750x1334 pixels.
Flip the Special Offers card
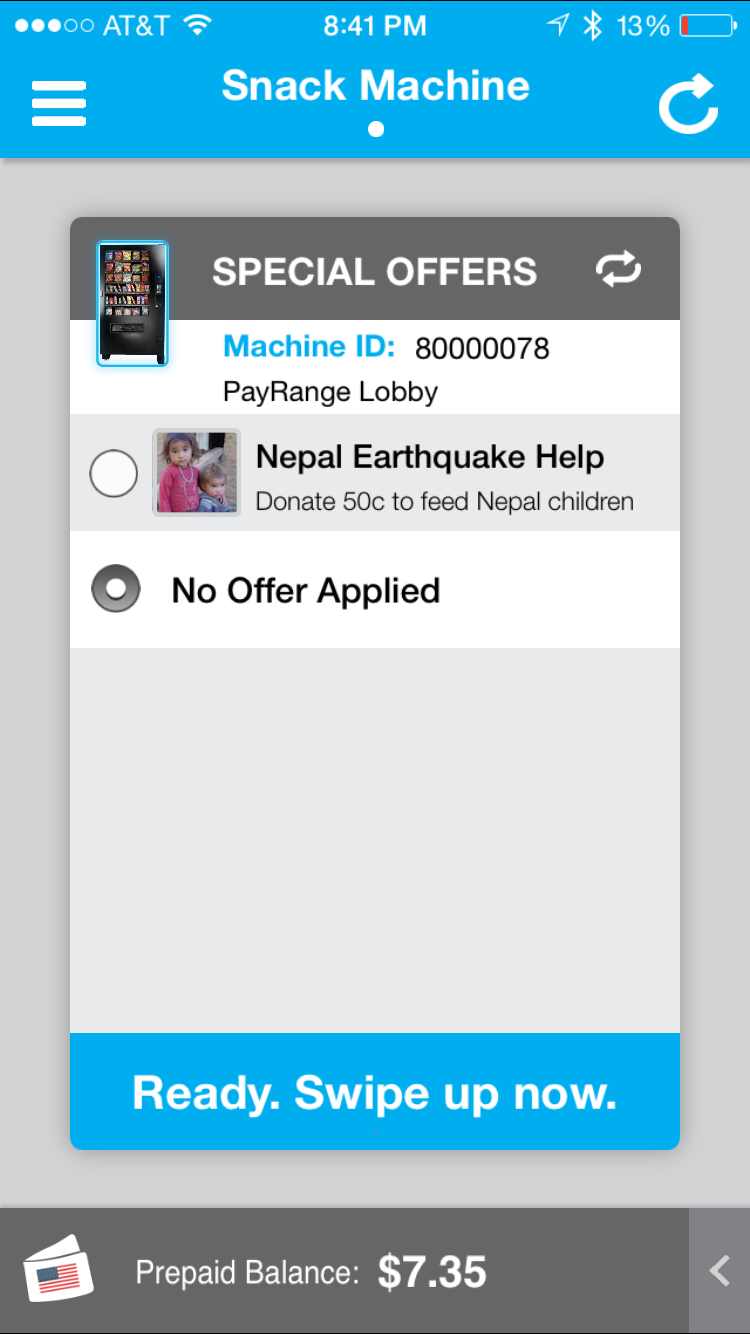click(x=618, y=270)
